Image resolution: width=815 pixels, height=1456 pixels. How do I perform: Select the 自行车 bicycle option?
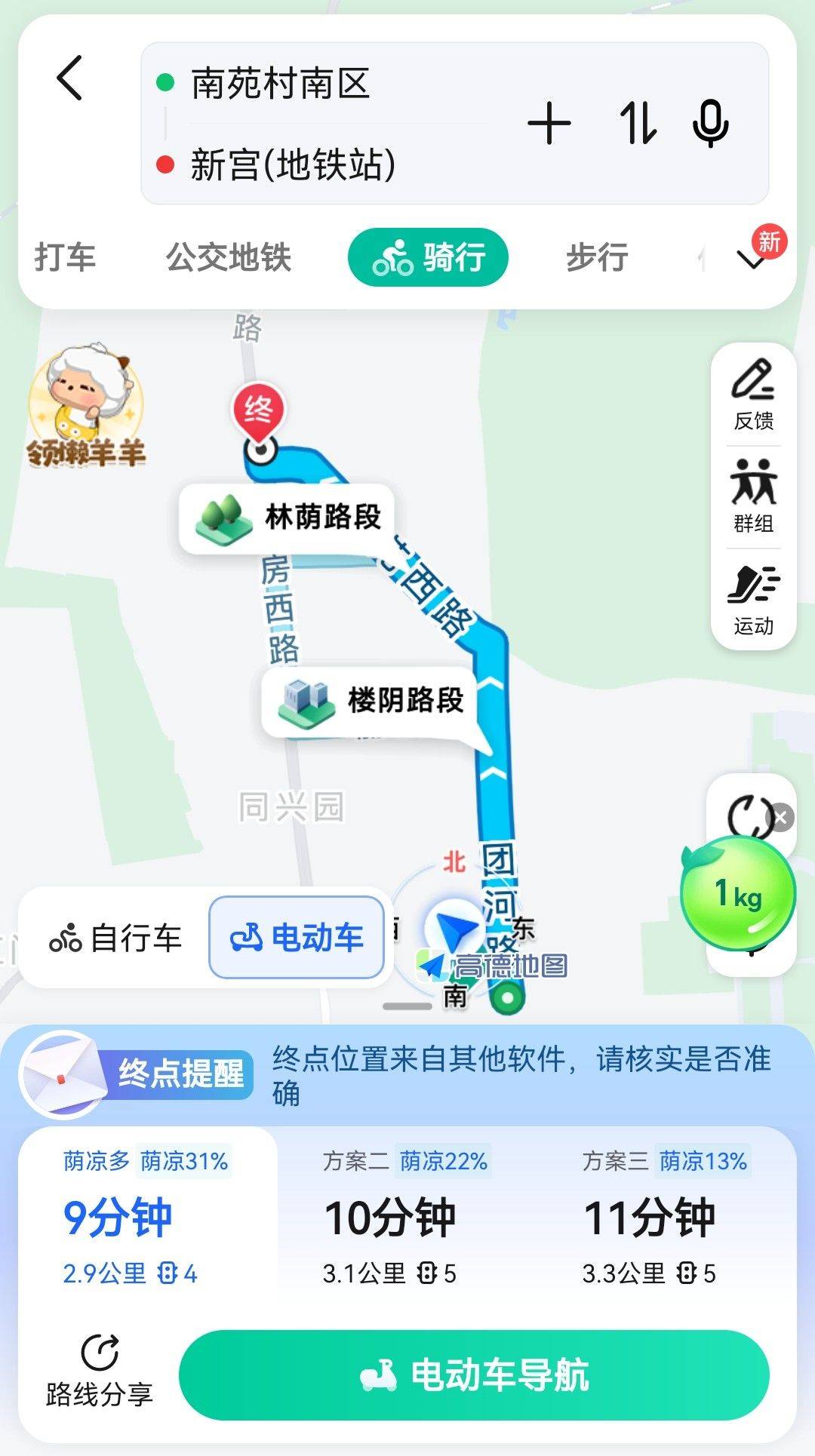click(x=115, y=938)
